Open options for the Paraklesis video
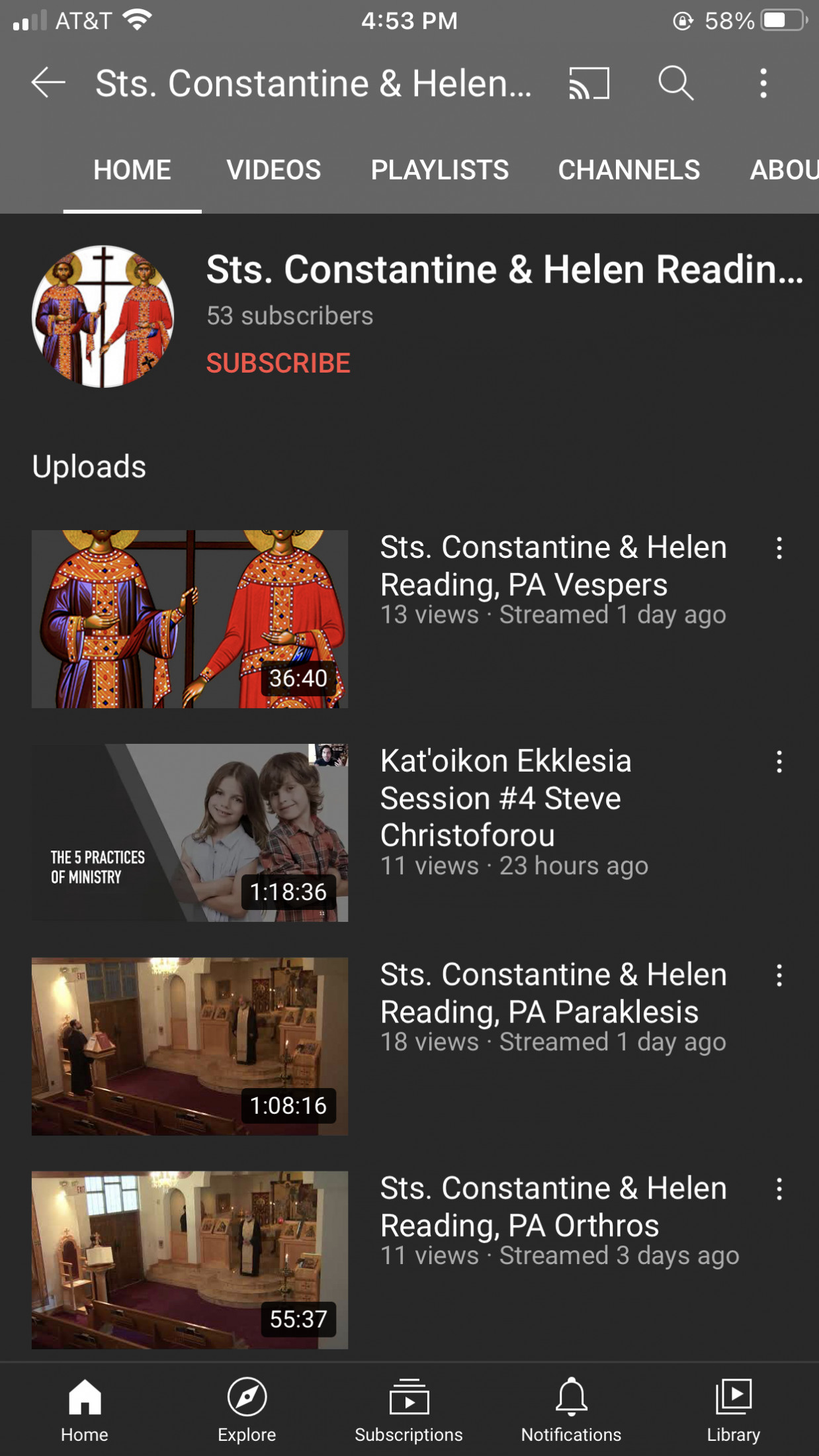The height and width of the screenshot is (1456, 819). [x=779, y=976]
